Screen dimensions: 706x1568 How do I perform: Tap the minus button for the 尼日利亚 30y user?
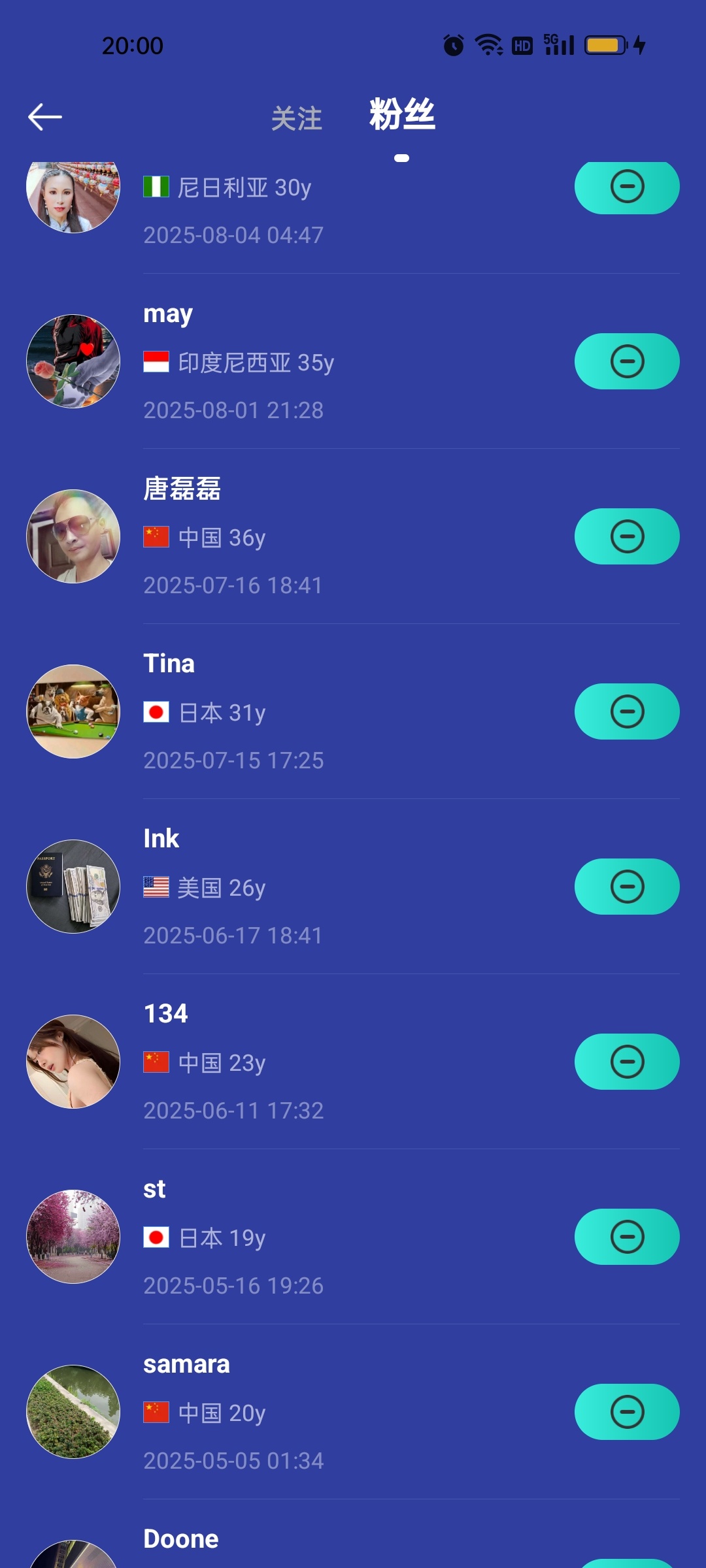coord(626,188)
